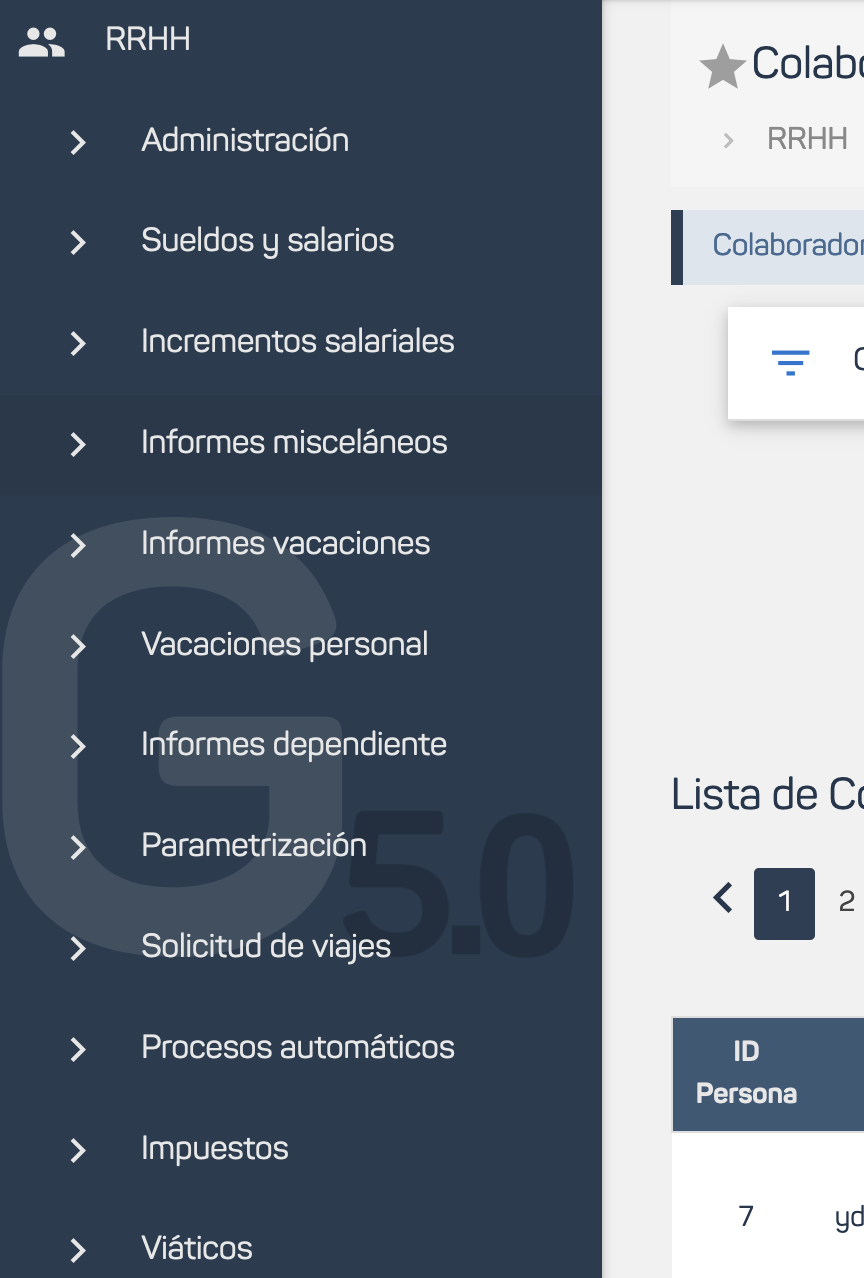864x1278 pixels.
Task: Open the filter options icon
Action: [x=790, y=361]
